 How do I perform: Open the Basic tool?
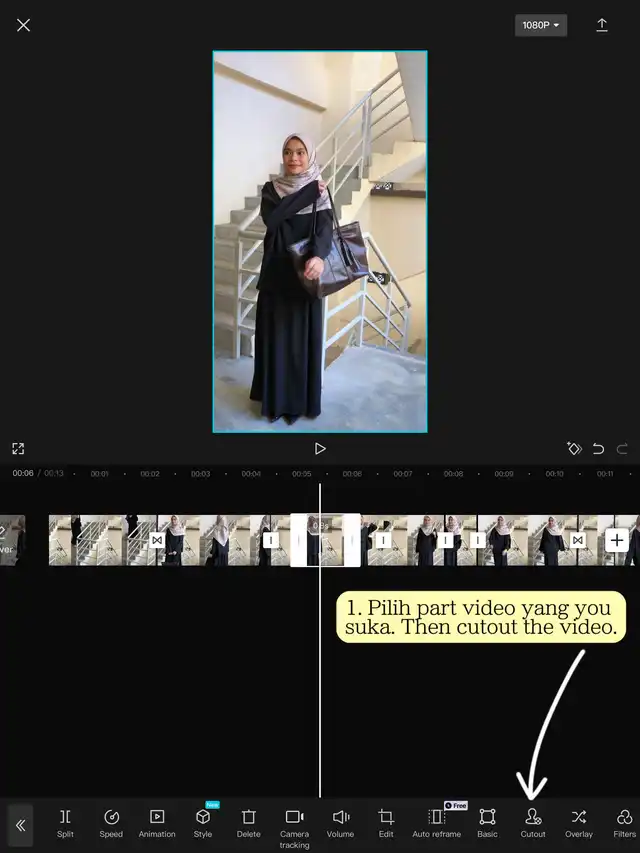pos(487,822)
